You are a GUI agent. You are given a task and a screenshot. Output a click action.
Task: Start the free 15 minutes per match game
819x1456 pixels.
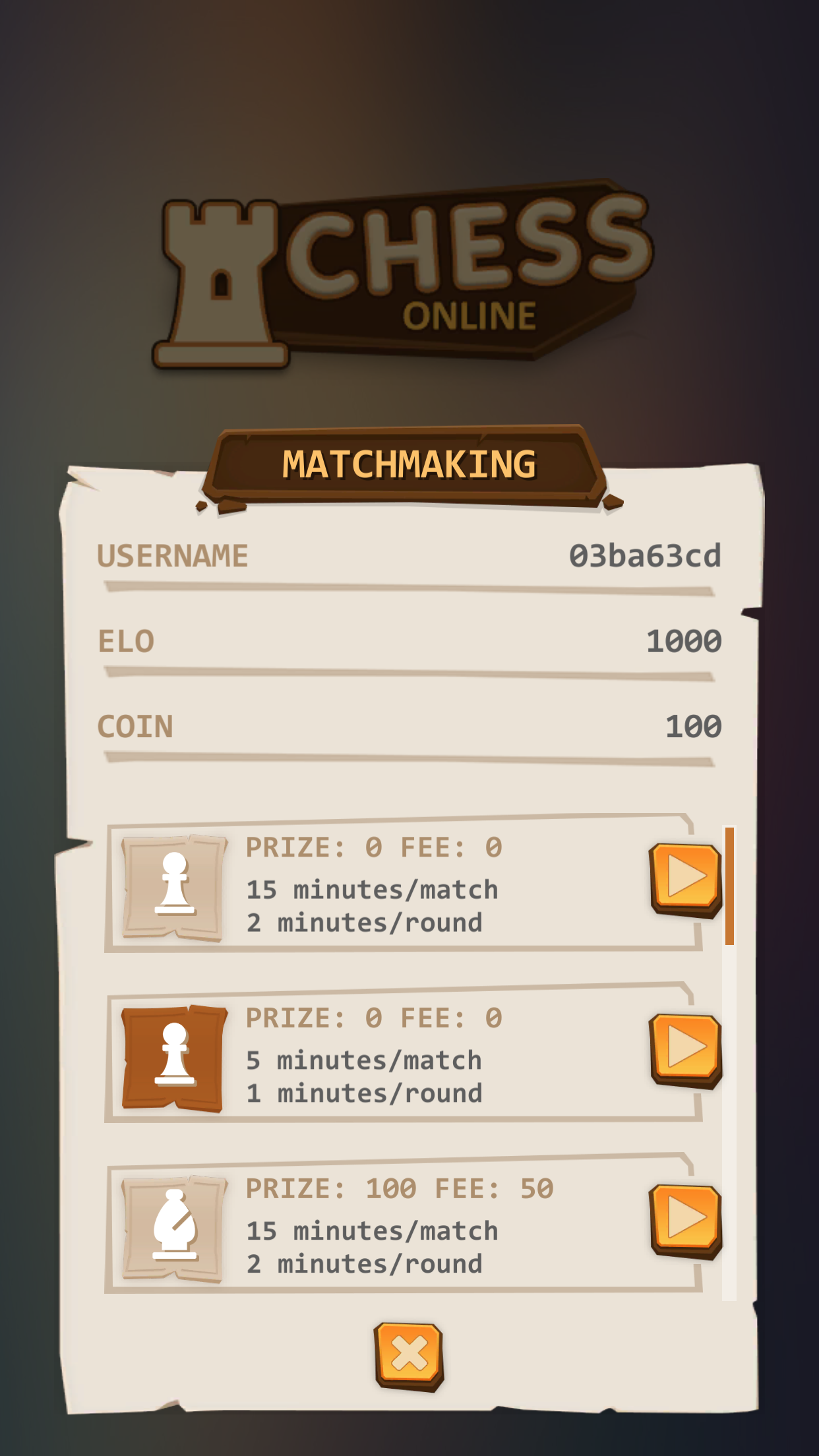point(684,877)
